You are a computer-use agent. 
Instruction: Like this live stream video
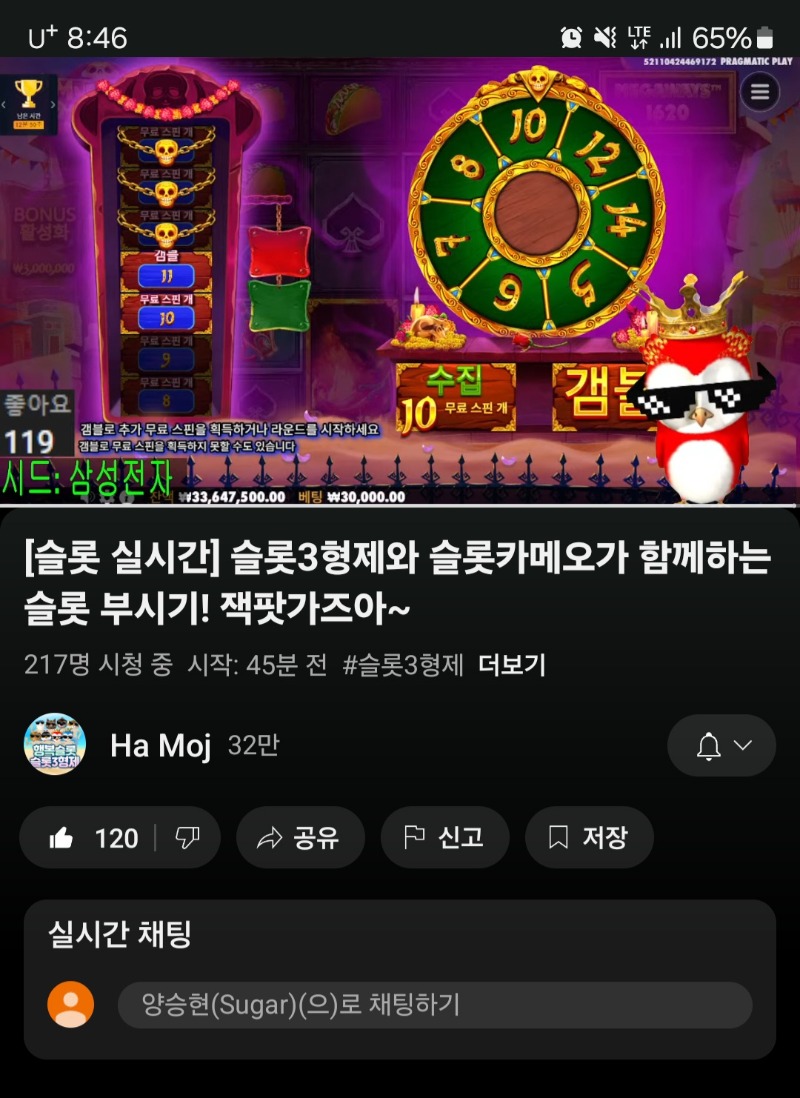pyautogui.click(x=92, y=838)
